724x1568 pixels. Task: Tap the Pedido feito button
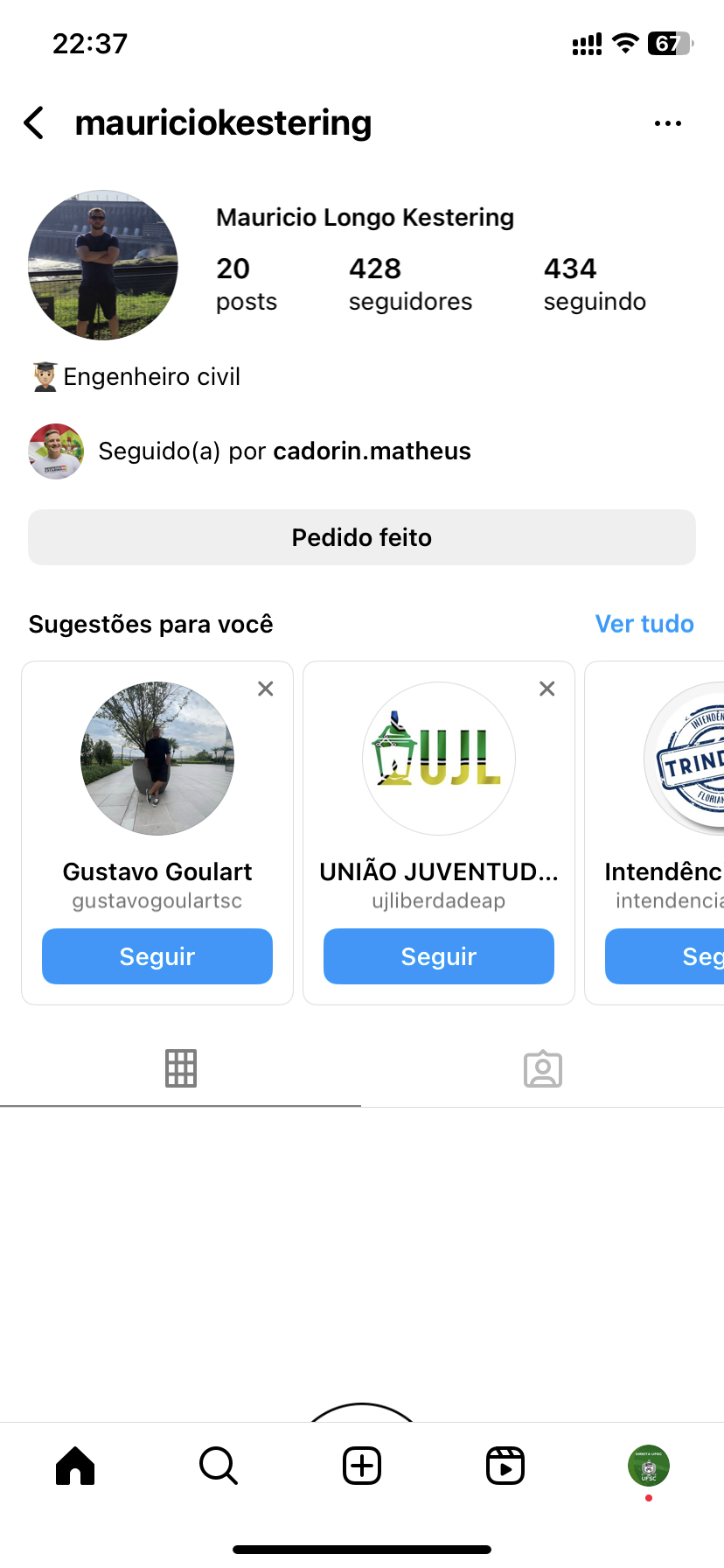click(x=362, y=537)
